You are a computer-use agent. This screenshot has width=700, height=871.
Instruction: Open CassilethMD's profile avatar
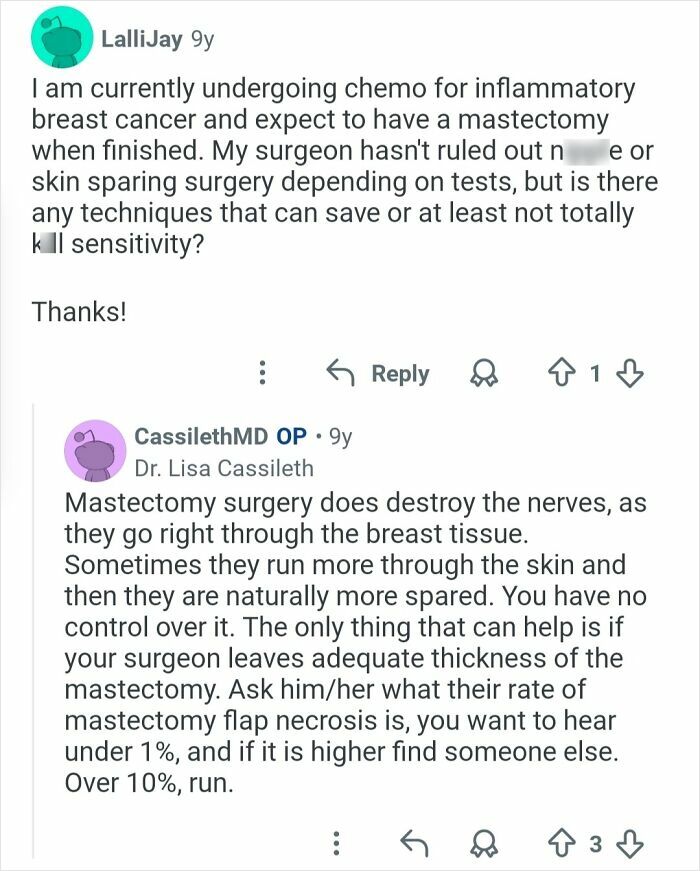point(93,449)
